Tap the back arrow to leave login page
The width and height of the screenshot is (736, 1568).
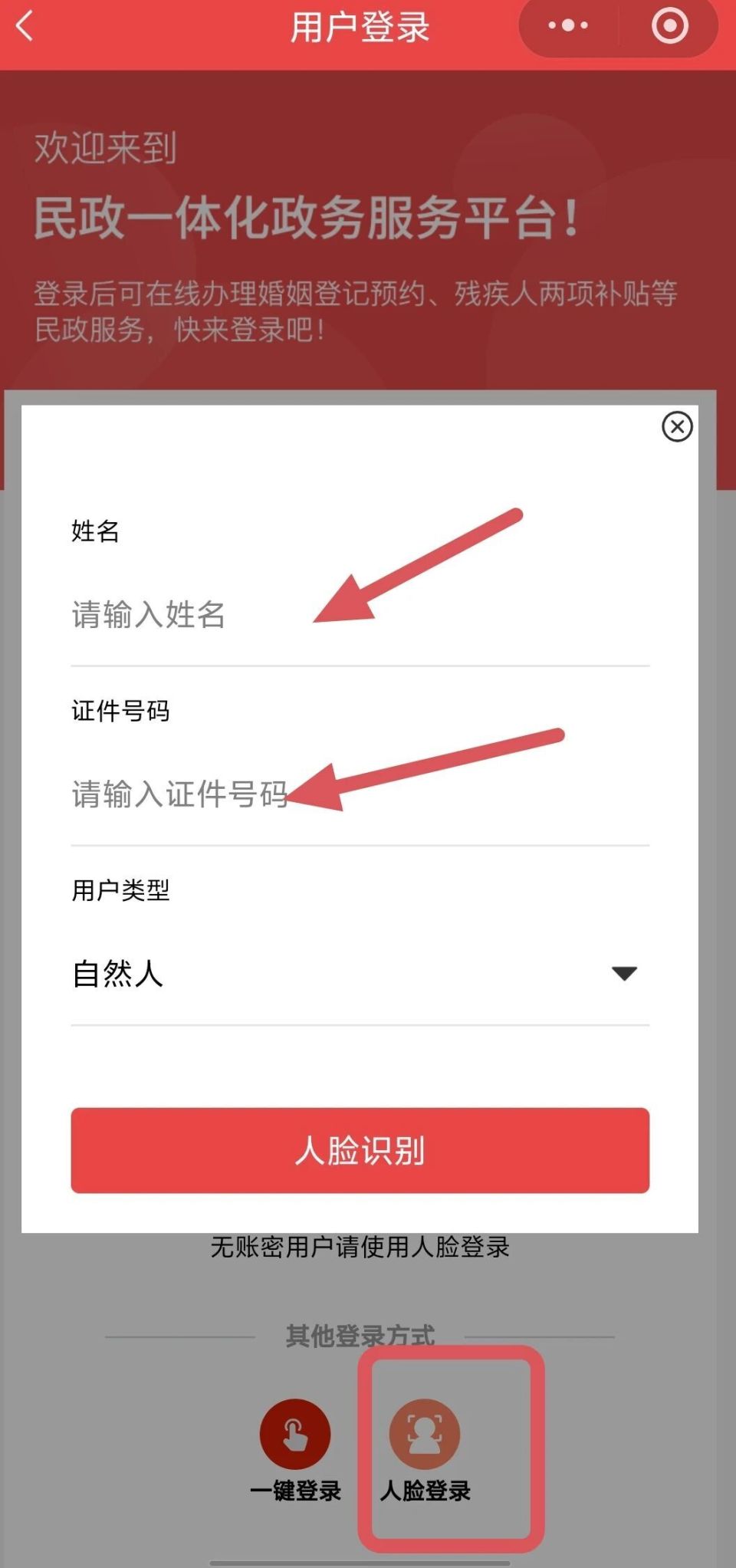(23, 25)
